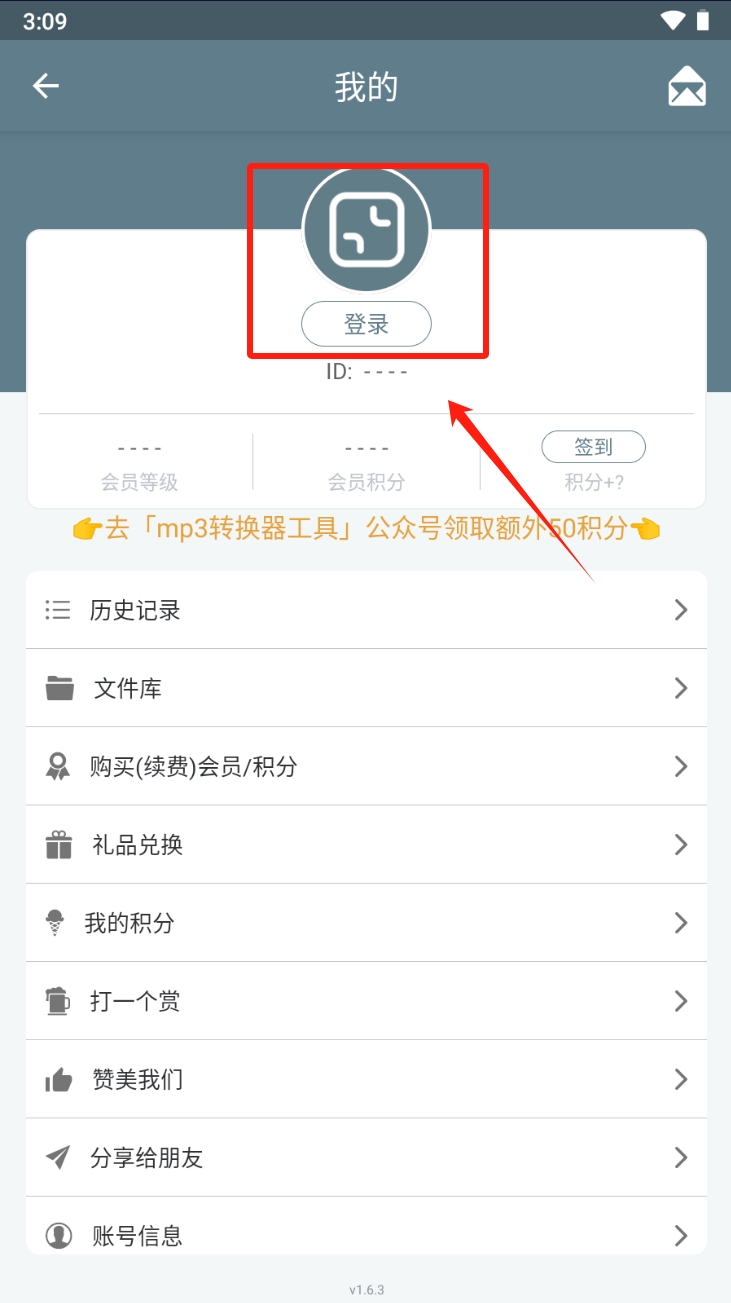View 我的积分 points row
The width and height of the screenshot is (731, 1303).
[366, 923]
